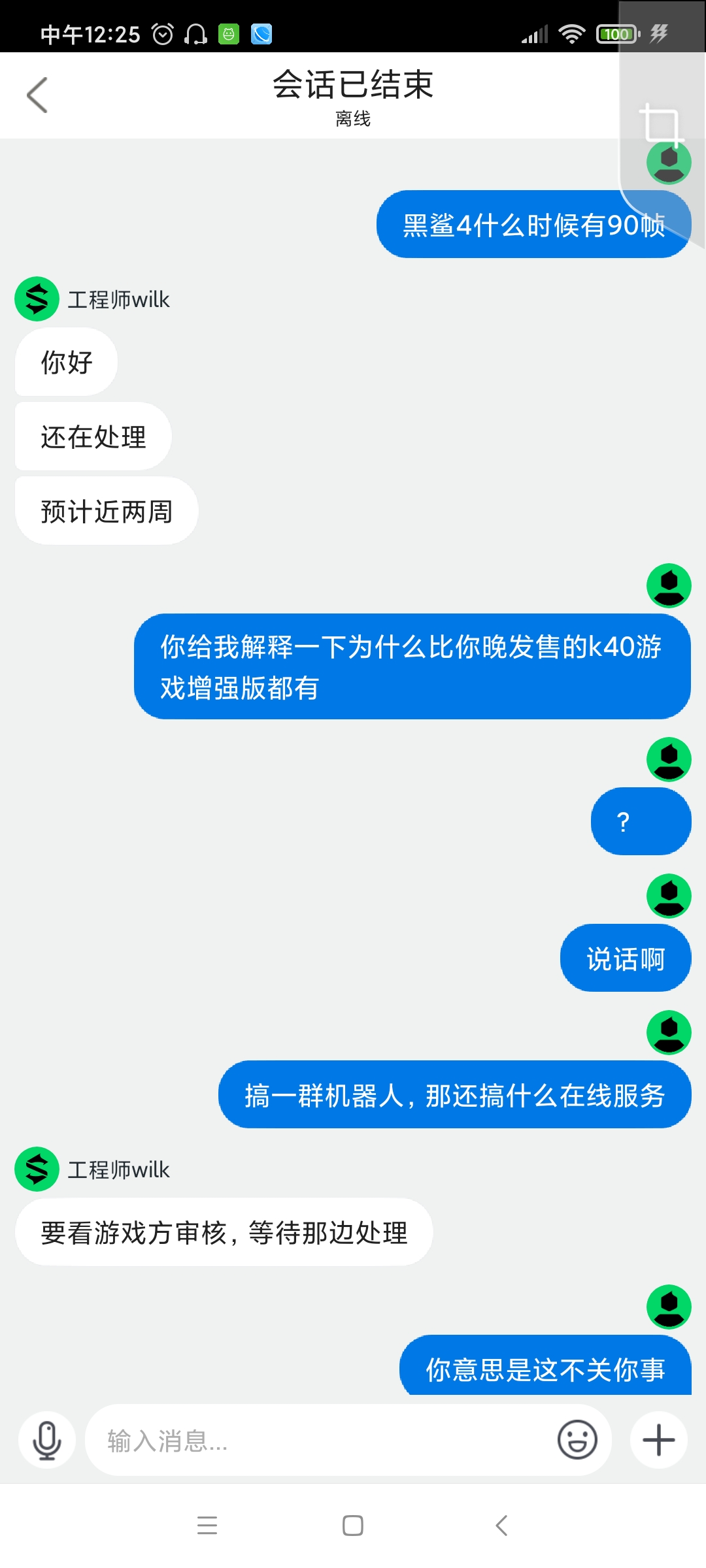
Task: Tap the microphone voice input button
Action: click(47, 1440)
